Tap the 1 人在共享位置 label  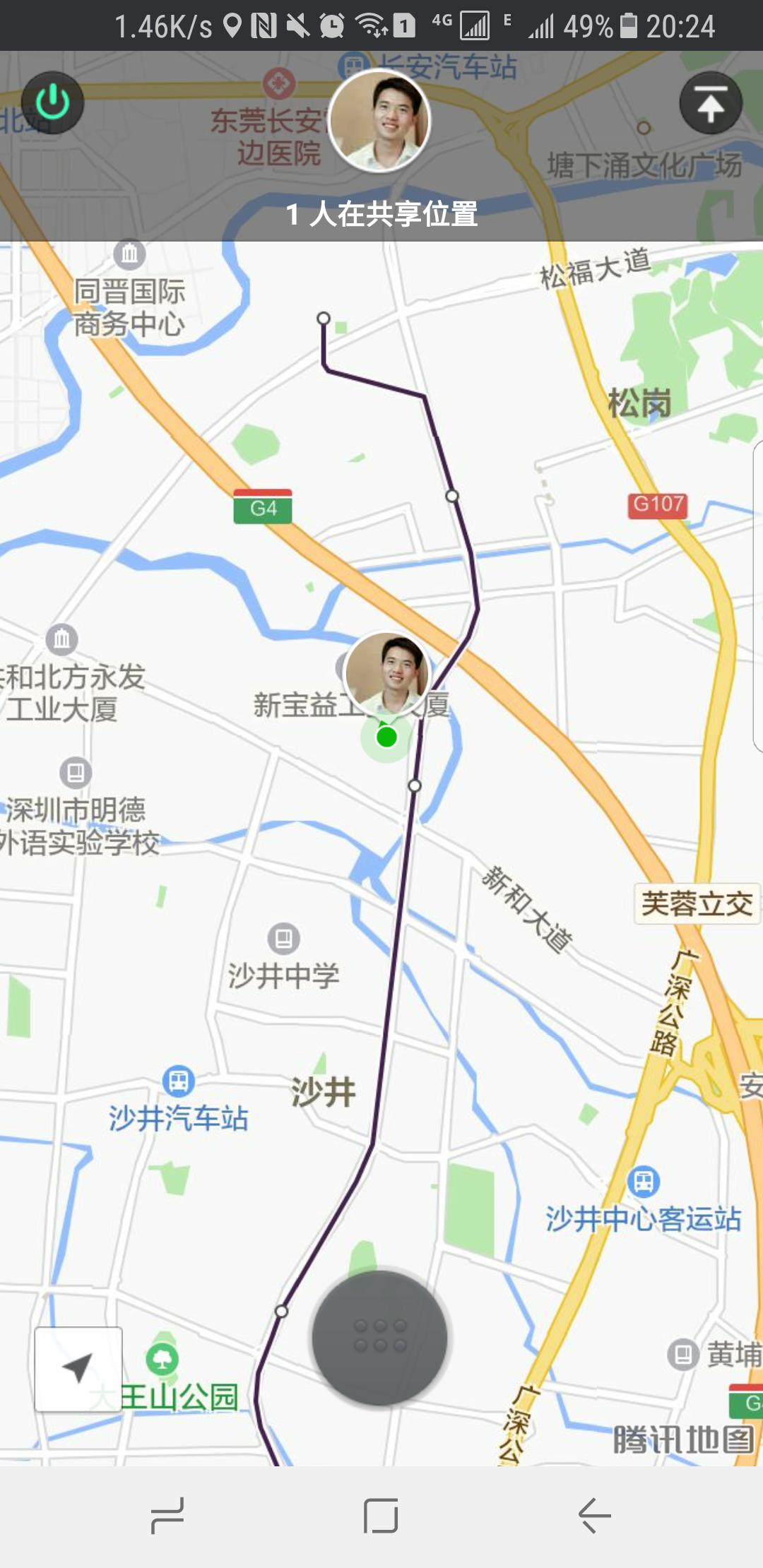(381, 214)
